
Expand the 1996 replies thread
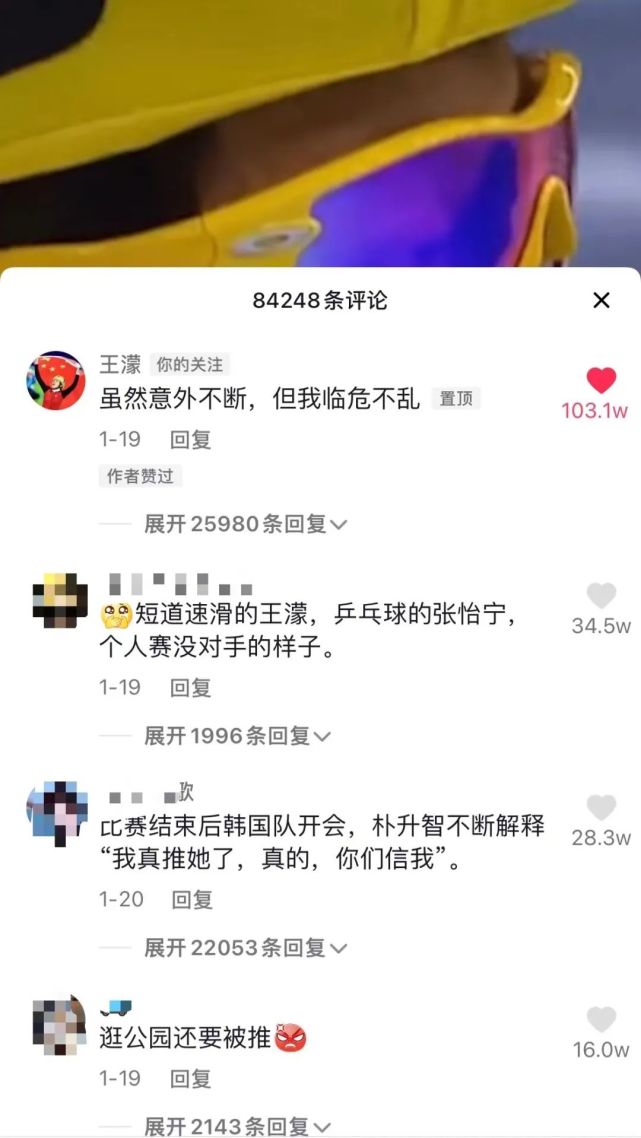[x=237, y=736]
